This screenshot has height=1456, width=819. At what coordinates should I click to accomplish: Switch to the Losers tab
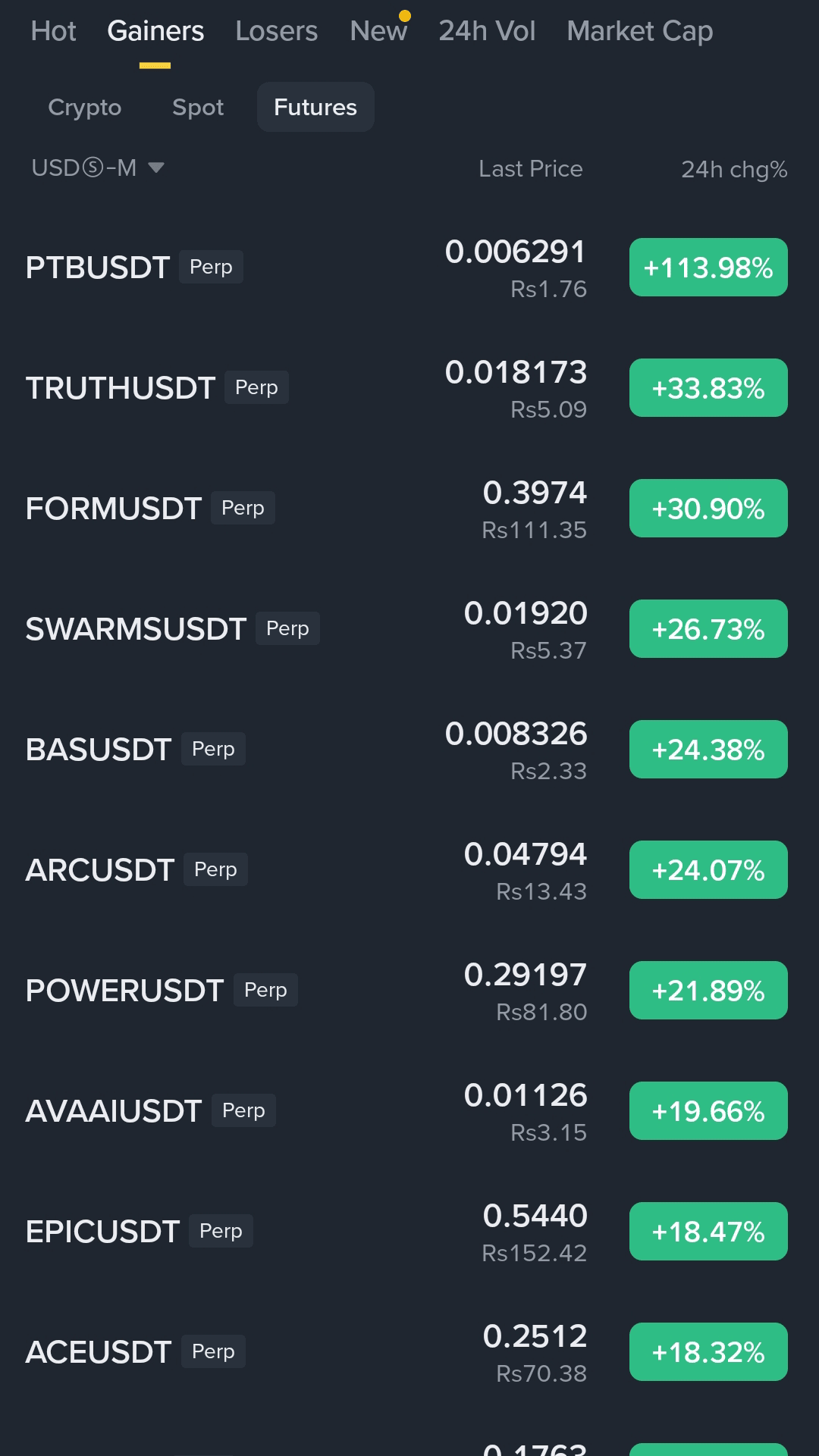point(276,31)
